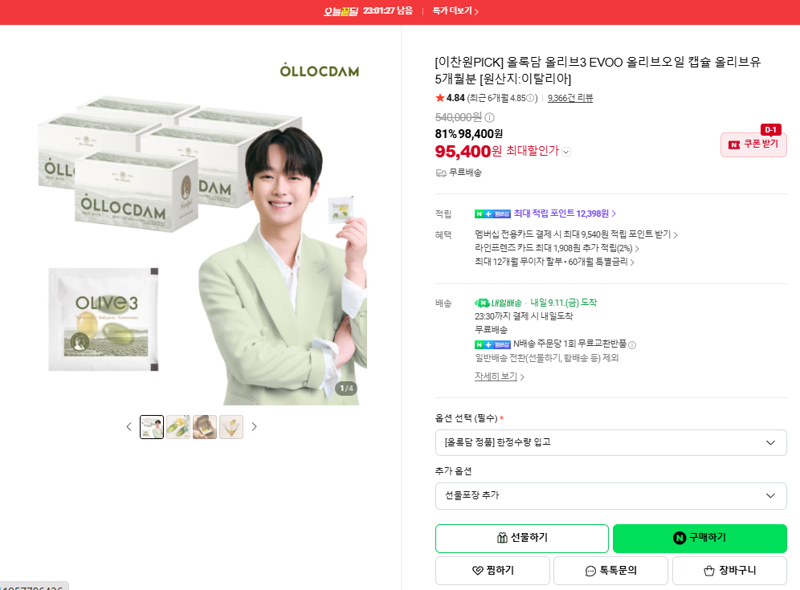The width and height of the screenshot is (800, 590).
Task: Show original price info icon
Action: coord(489,117)
